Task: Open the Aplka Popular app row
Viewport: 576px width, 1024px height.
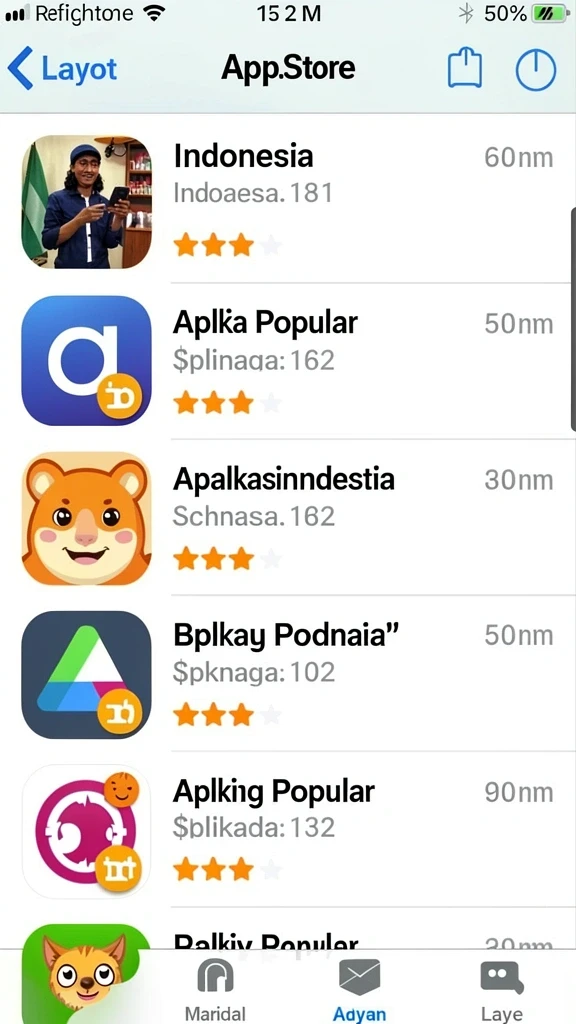Action: point(288,361)
